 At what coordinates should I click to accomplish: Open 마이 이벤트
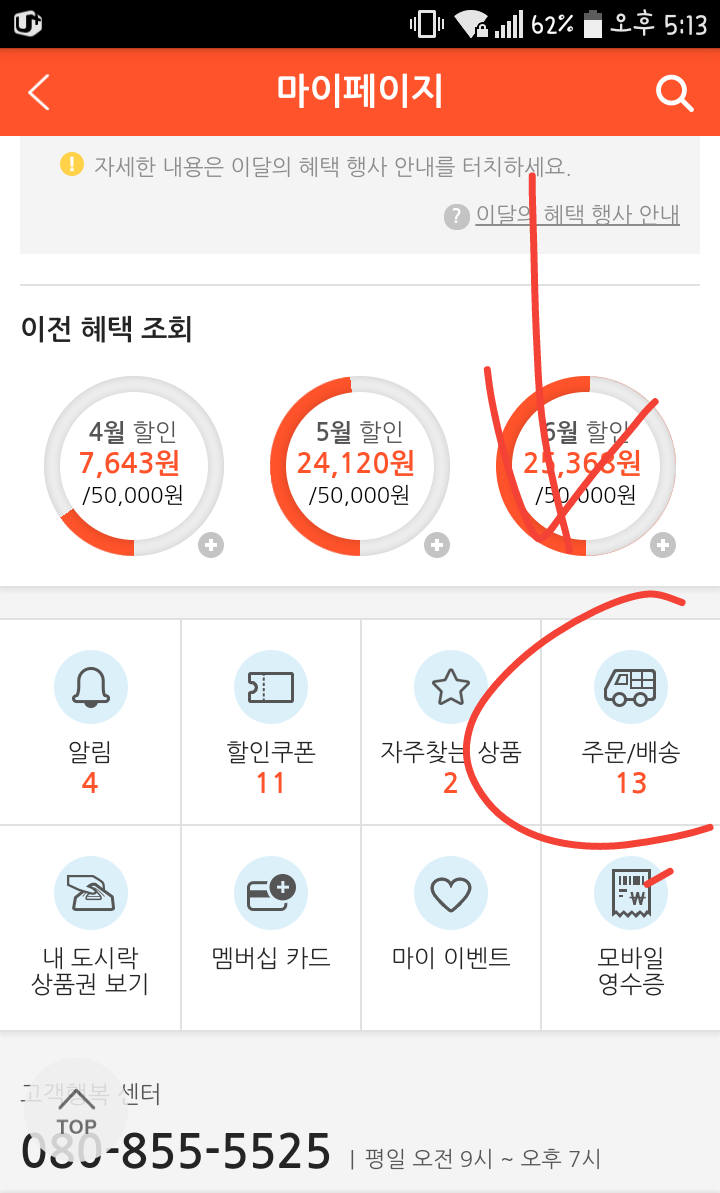click(x=451, y=927)
